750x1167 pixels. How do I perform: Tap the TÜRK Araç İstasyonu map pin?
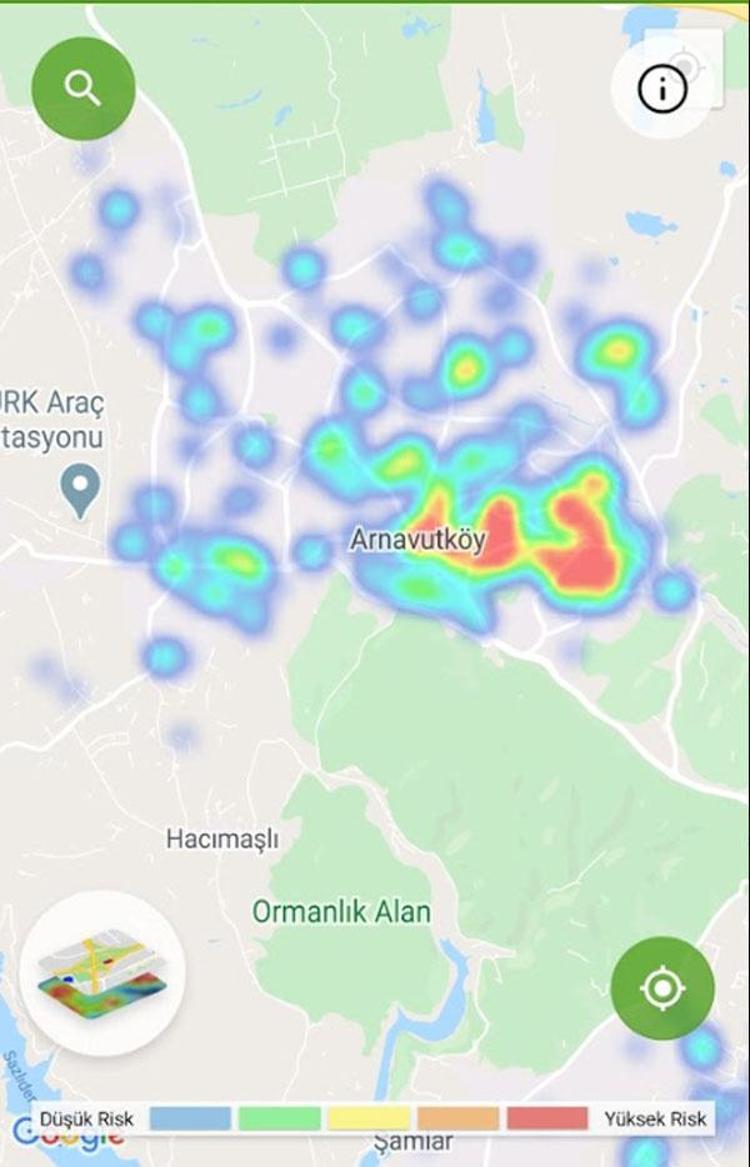coord(80,490)
